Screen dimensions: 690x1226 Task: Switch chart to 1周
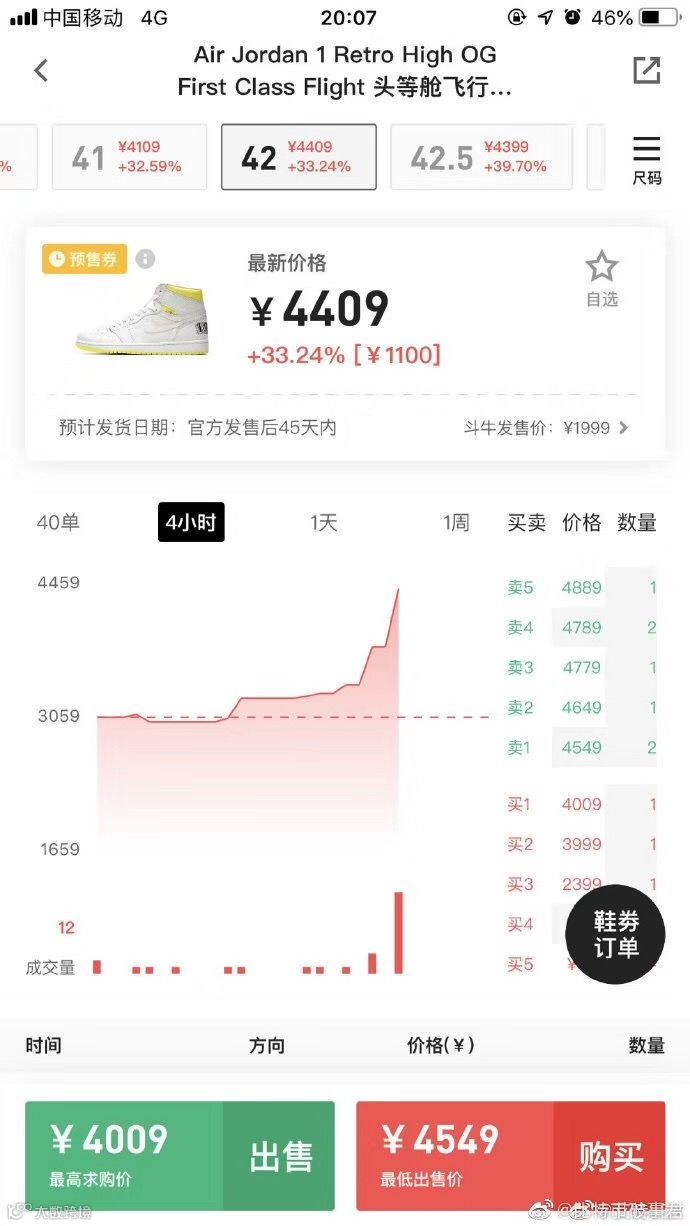coord(456,523)
